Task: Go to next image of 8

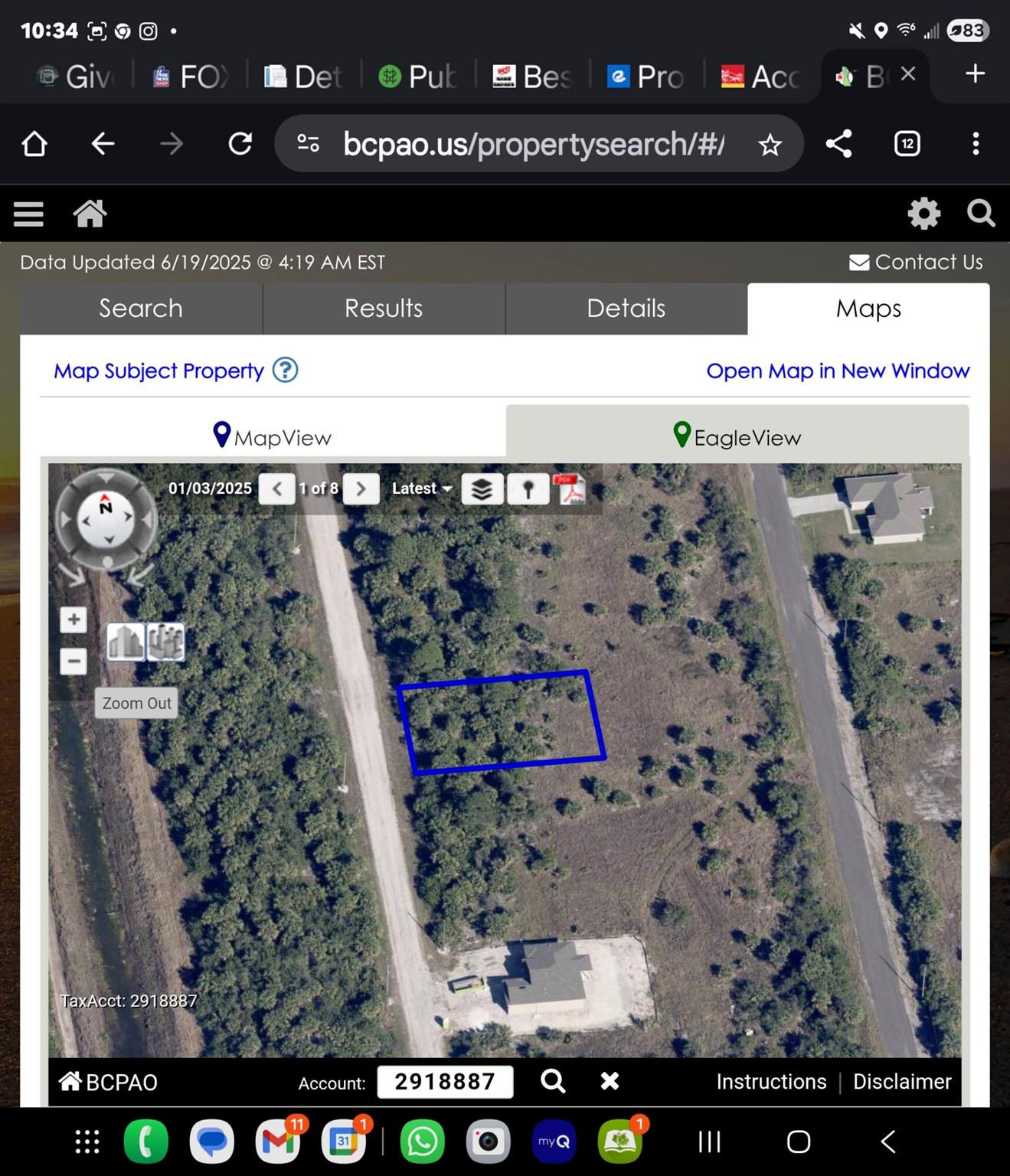Action: pos(361,488)
